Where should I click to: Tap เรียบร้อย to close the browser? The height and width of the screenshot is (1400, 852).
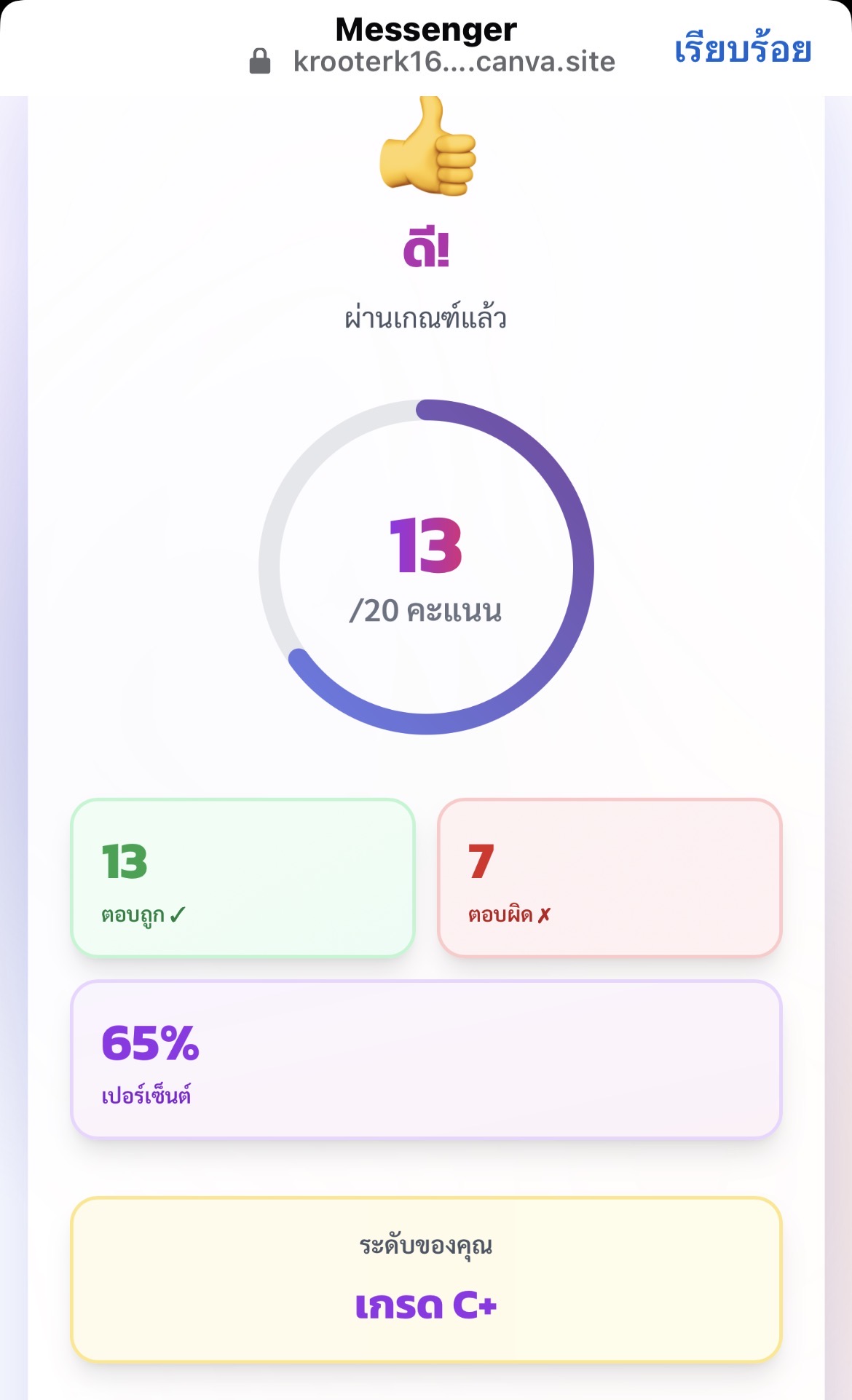point(743,50)
